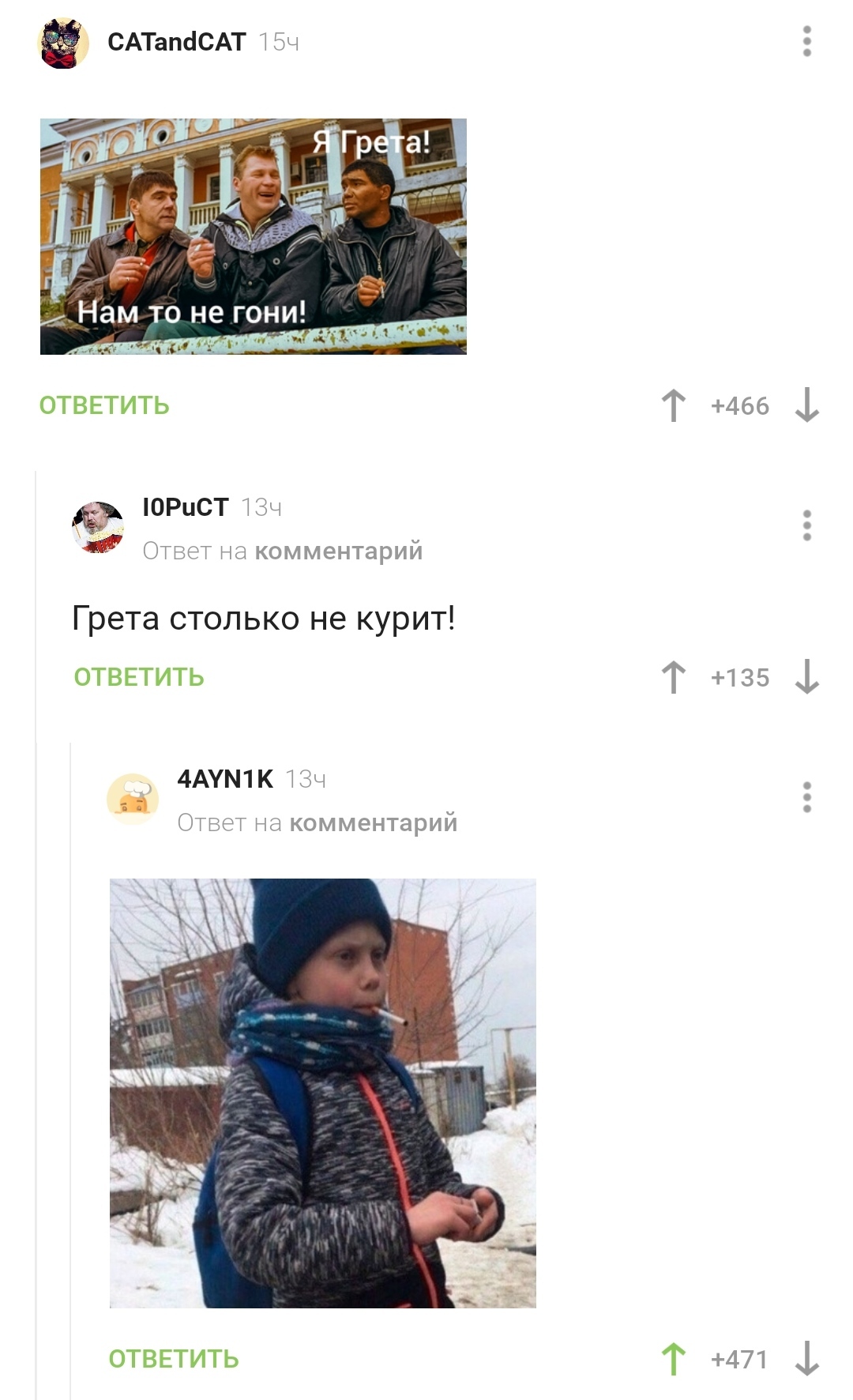Reply to CATandCAT's comment
Screen dimensions: 853x1400
tap(104, 405)
